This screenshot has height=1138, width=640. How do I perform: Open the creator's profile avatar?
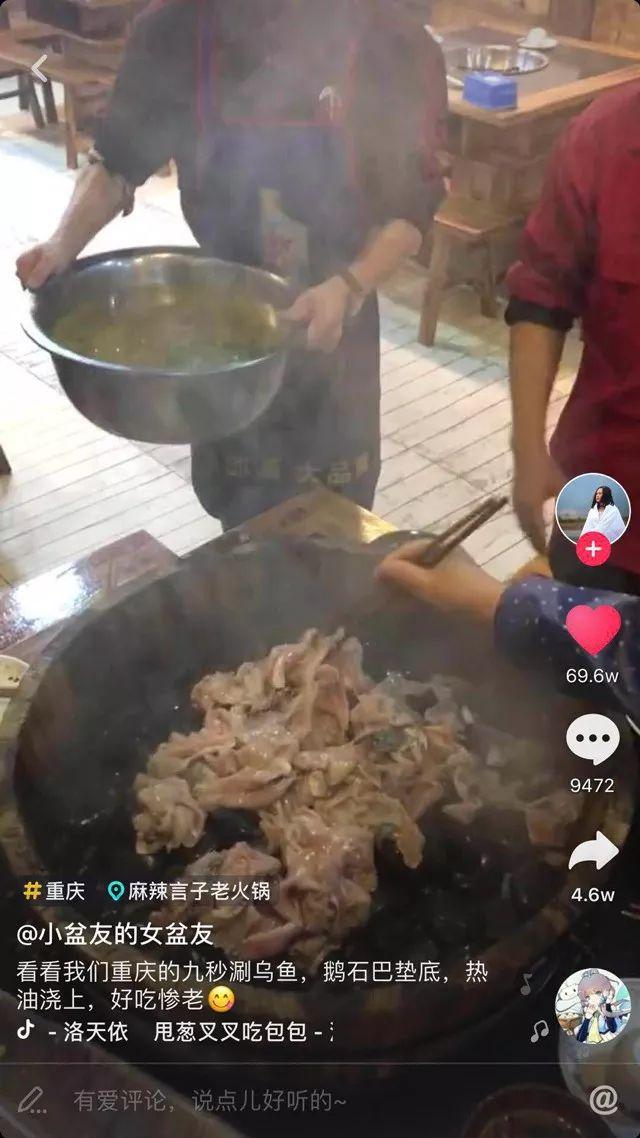coord(592,510)
